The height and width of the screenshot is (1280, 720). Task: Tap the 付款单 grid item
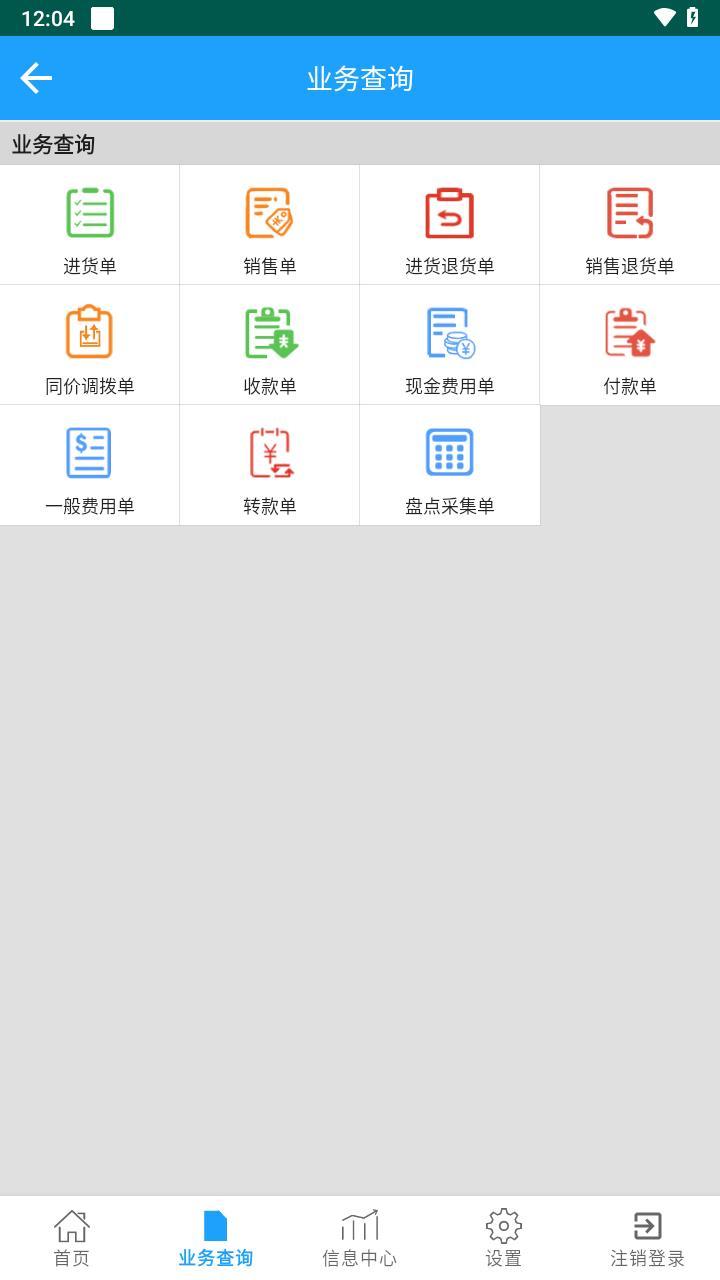click(630, 346)
